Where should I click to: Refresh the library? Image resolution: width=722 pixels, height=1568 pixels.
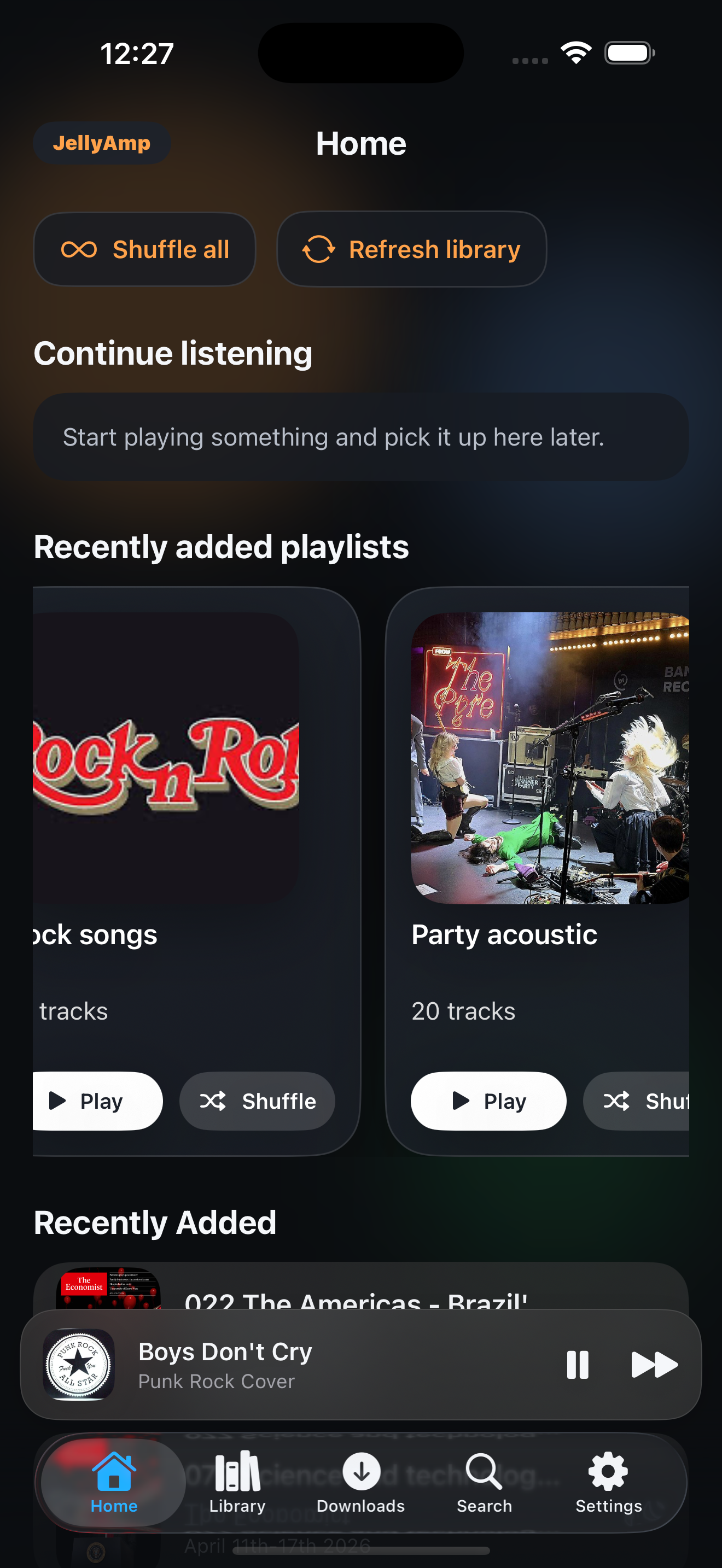point(411,249)
